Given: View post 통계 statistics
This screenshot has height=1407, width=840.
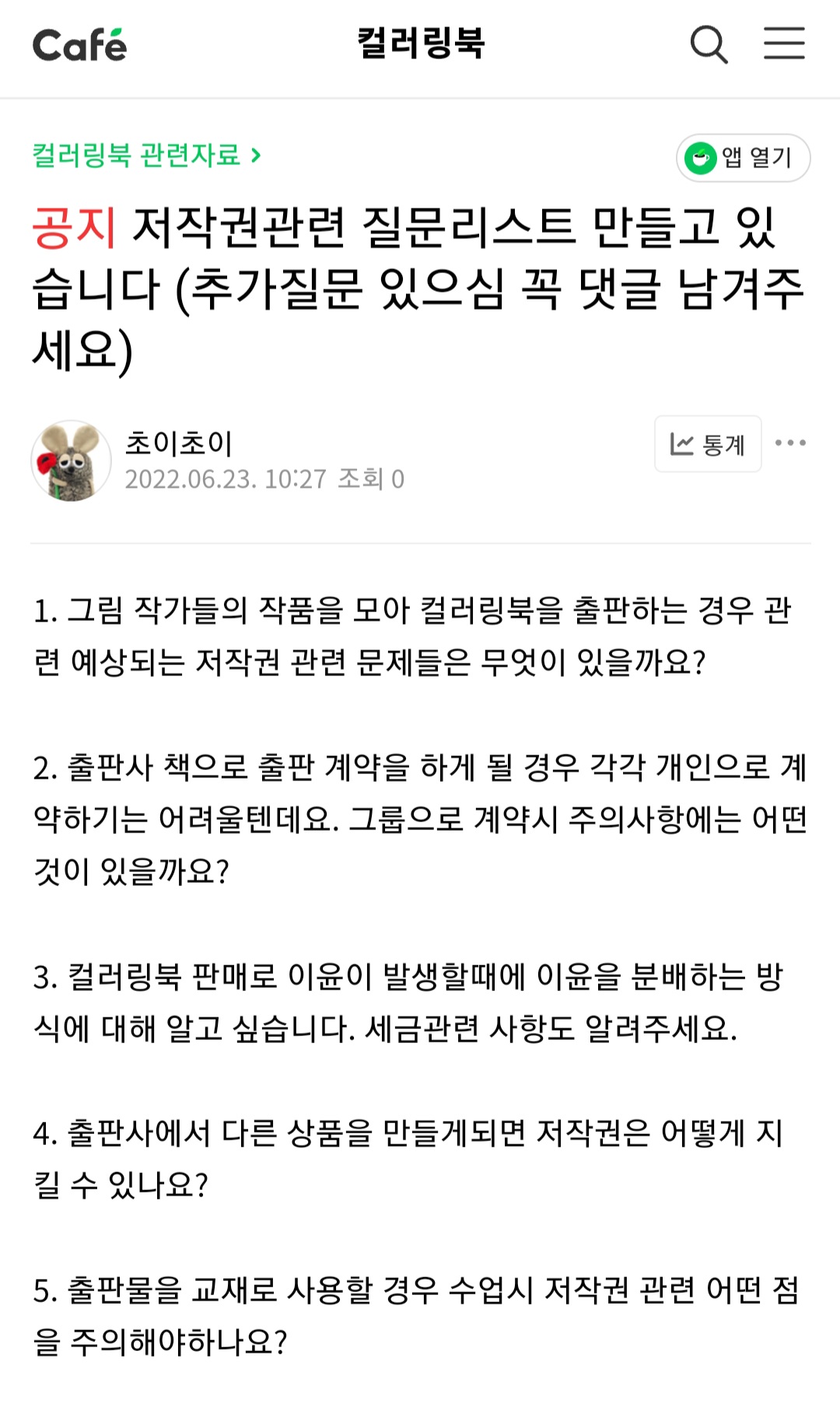Looking at the screenshot, I should (x=708, y=444).
